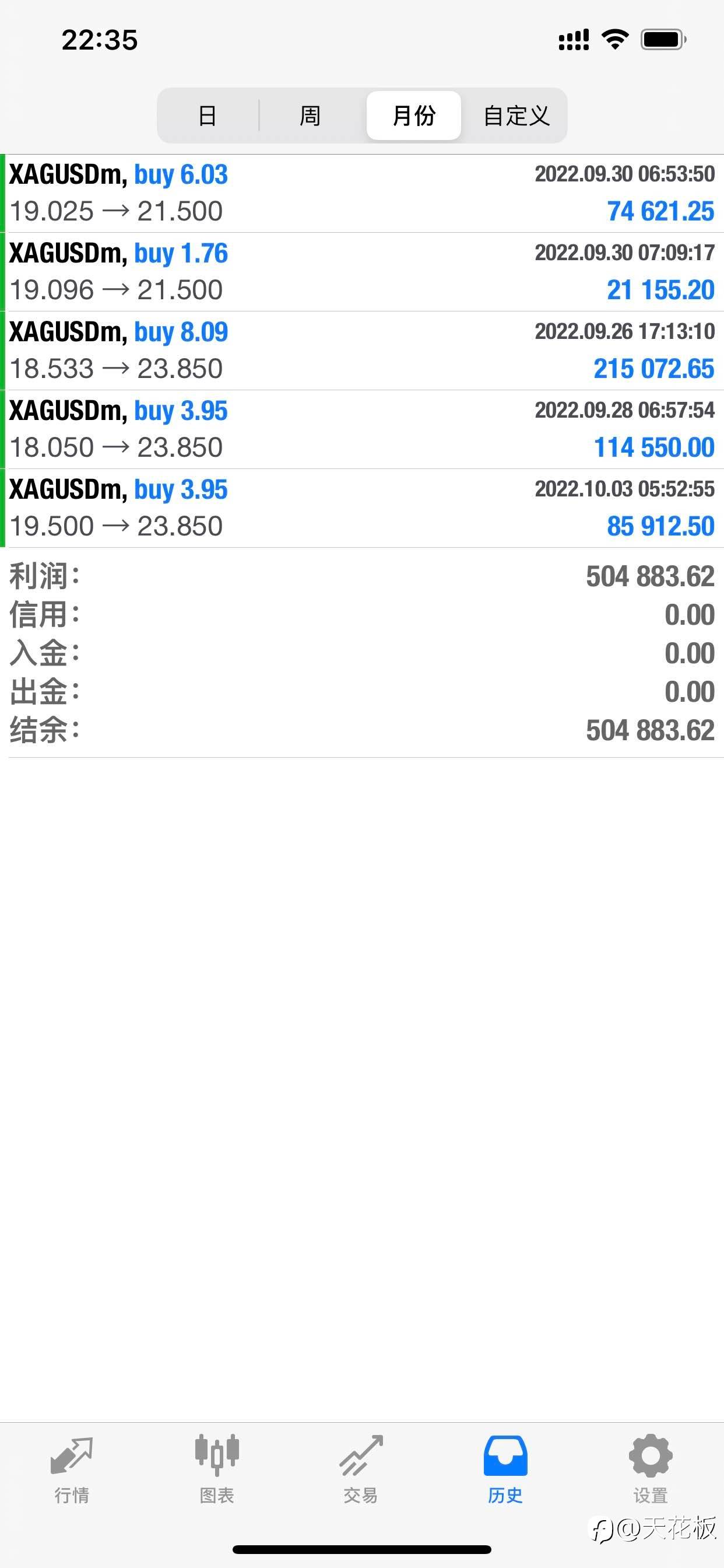This screenshot has width=724, height=1568.
Task: Open the 设置 settings tab
Action: coord(651,1470)
